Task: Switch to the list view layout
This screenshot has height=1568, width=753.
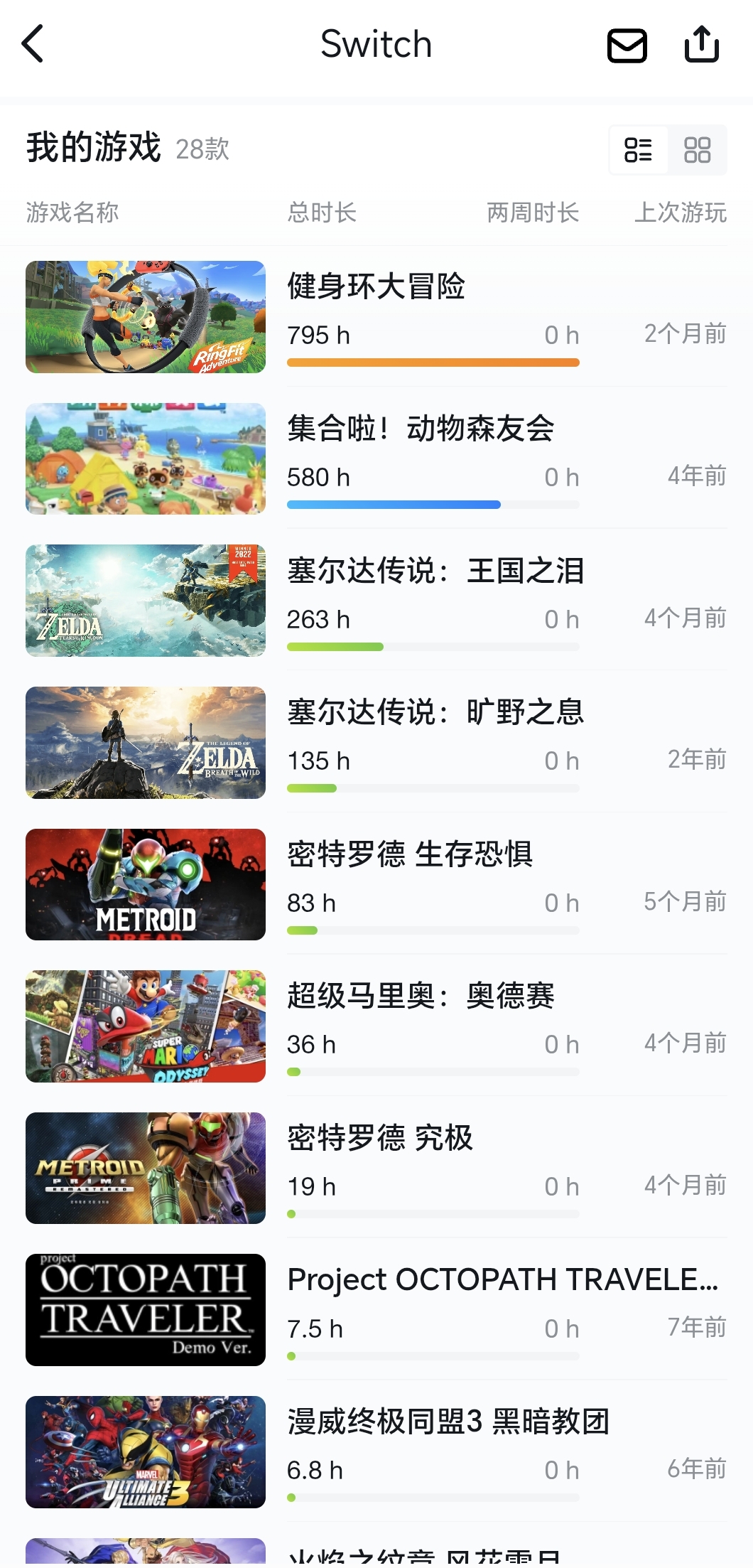Action: 638,150
